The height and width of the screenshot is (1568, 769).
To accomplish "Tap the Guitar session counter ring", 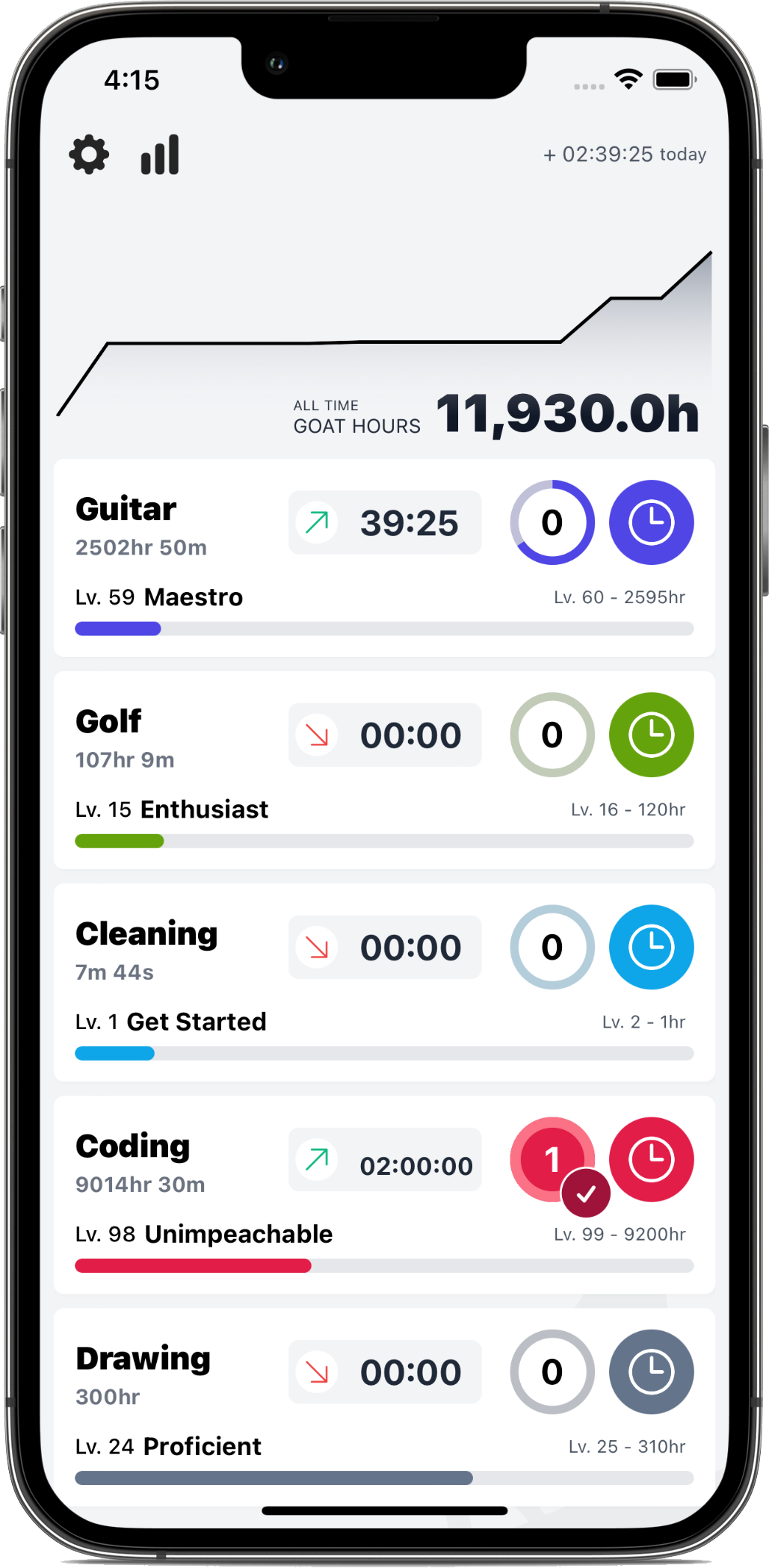I will pyautogui.click(x=552, y=522).
